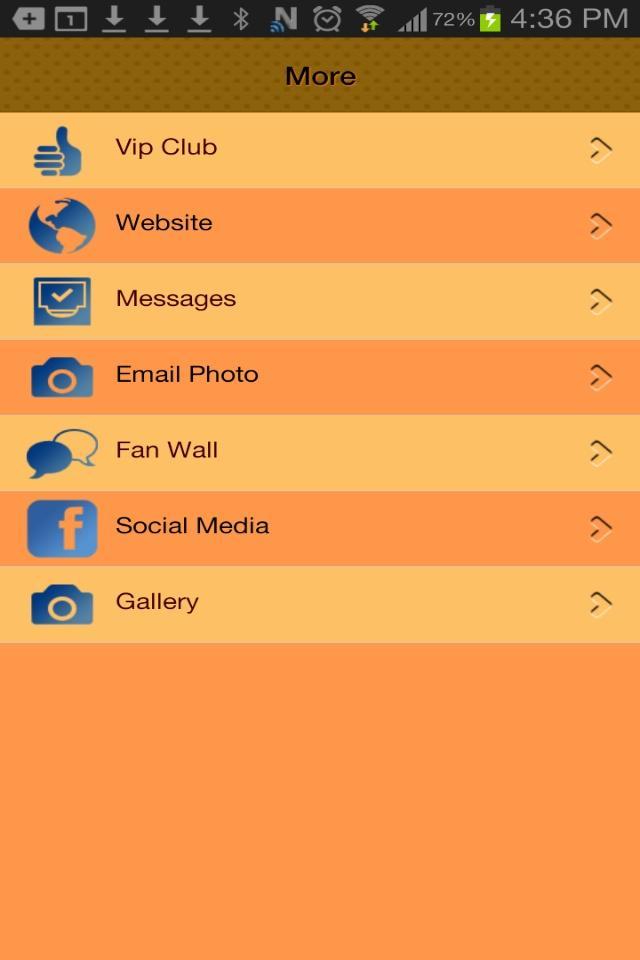Image resolution: width=640 pixels, height=960 pixels.
Task: View the Gallery
Action: pos(320,604)
